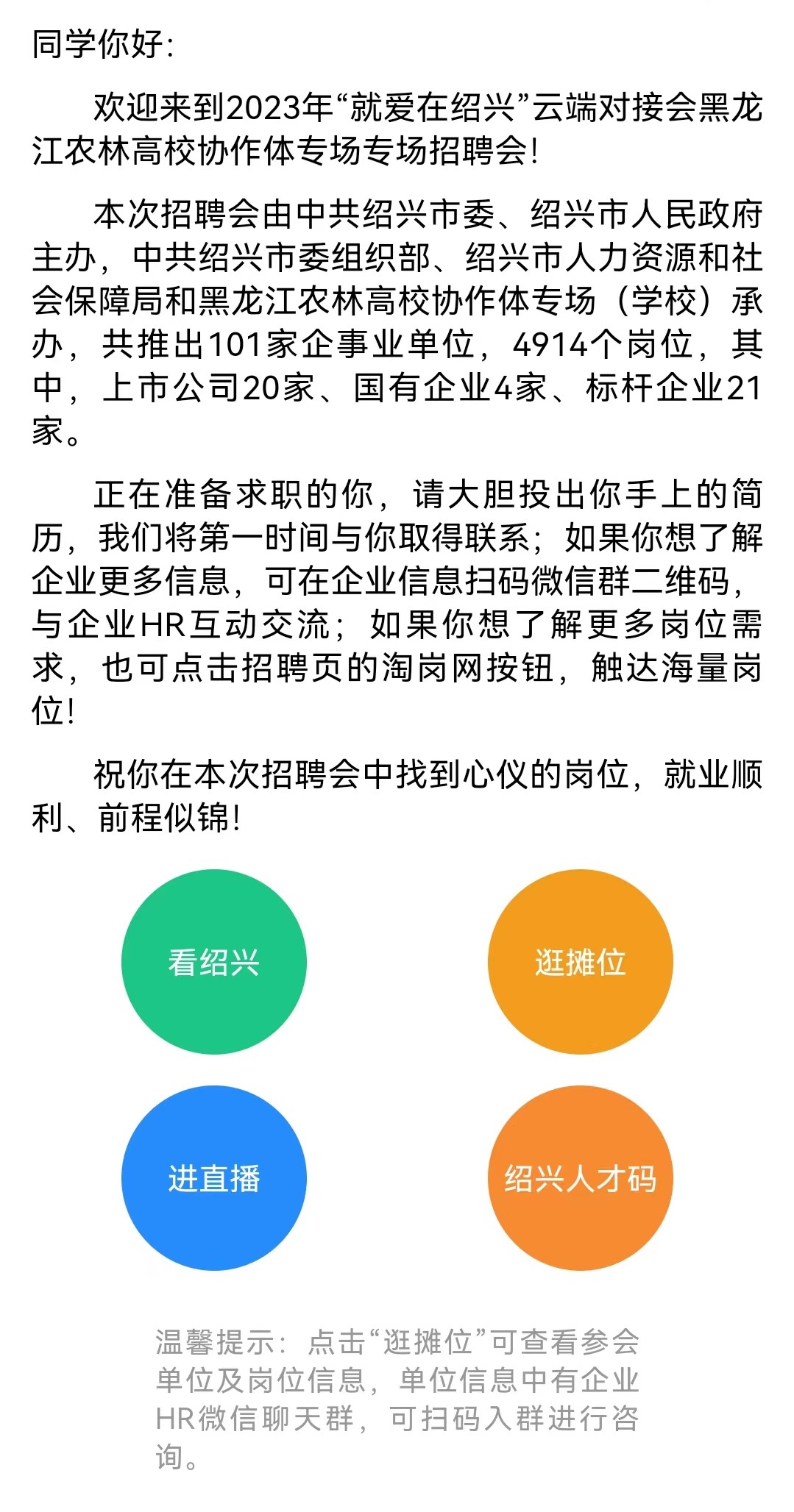
Task: Open the 绍兴人才码 talent code
Action: pyautogui.click(x=580, y=1177)
